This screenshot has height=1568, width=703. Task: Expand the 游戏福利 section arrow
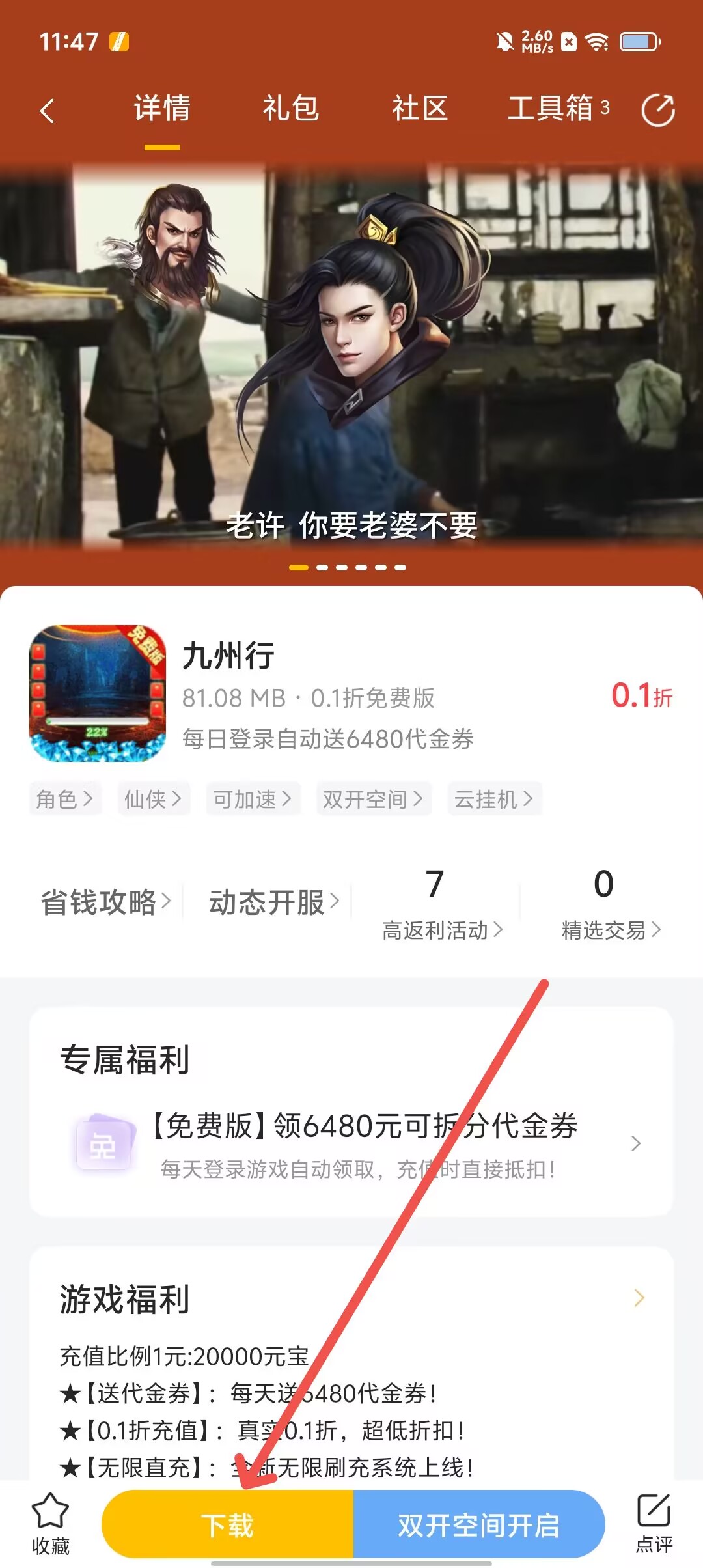[x=639, y=1298]
